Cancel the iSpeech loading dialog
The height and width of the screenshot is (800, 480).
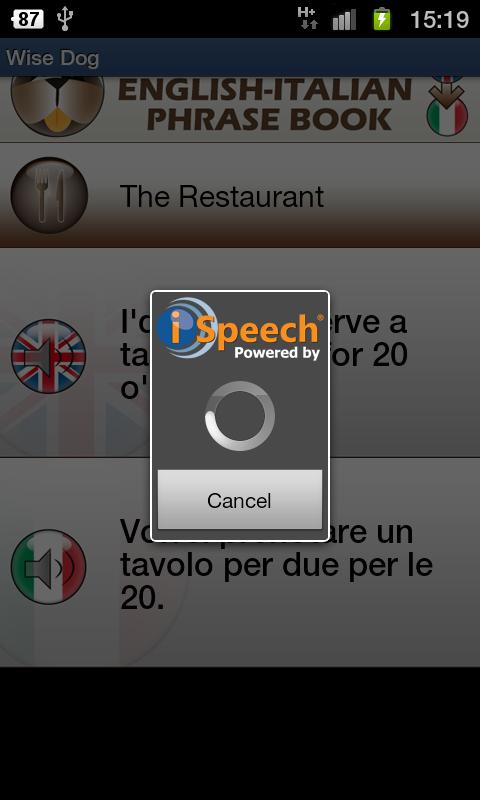click(x=240, y=499)
